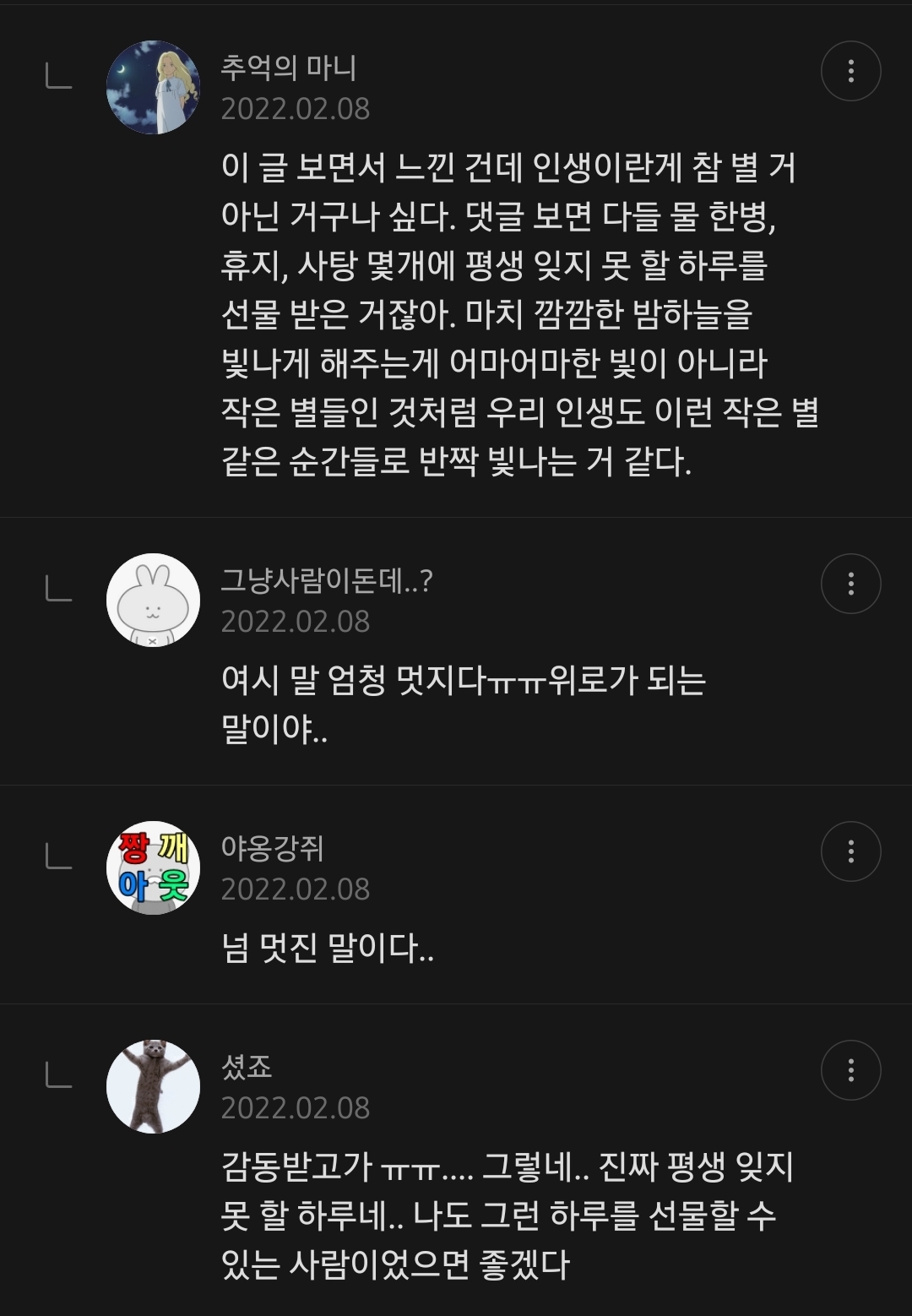The height and width of the screenshot is (1316, 912).
Task: View the rabbit avatar of 그냥사람이돈데..?
Action: pos(153,600)
